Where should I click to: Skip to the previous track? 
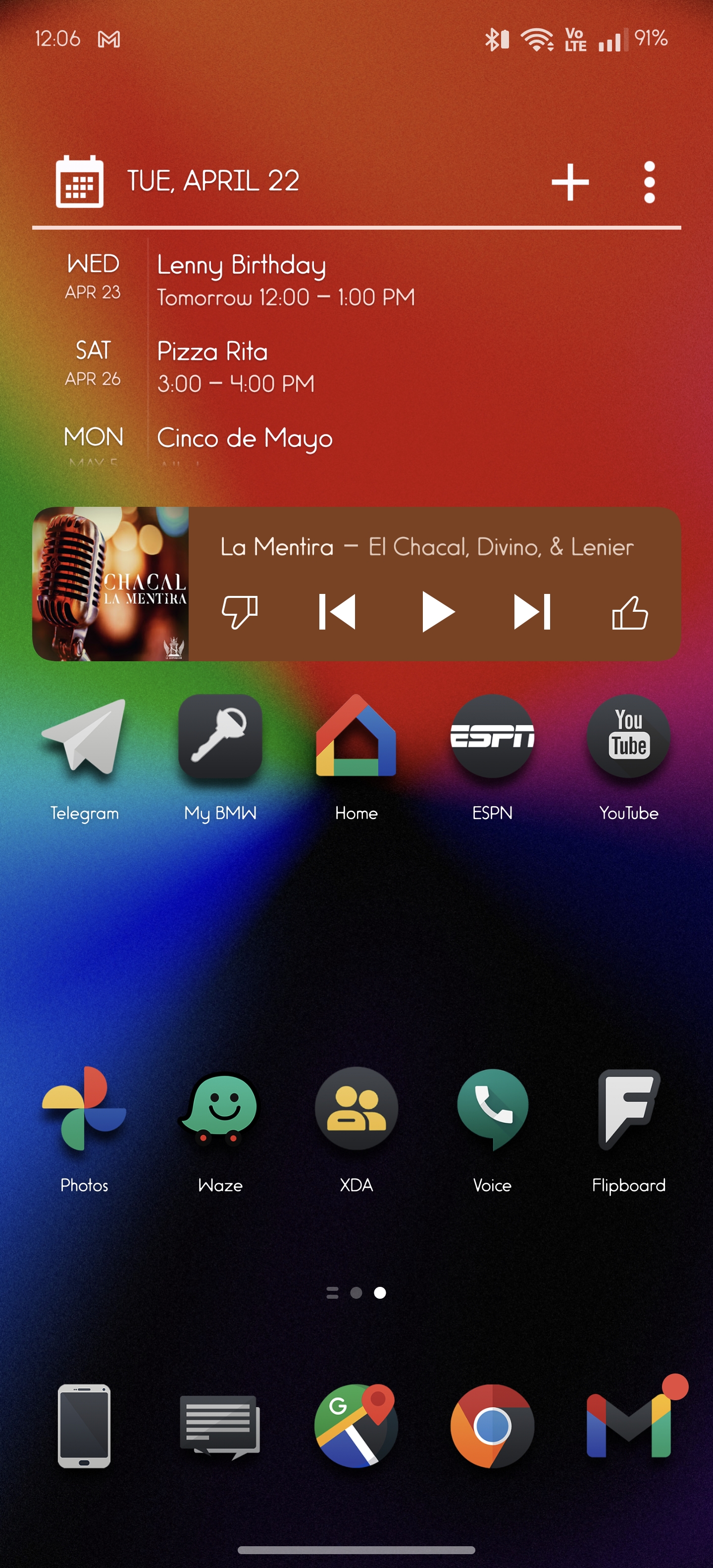click(x=337, y=611)
